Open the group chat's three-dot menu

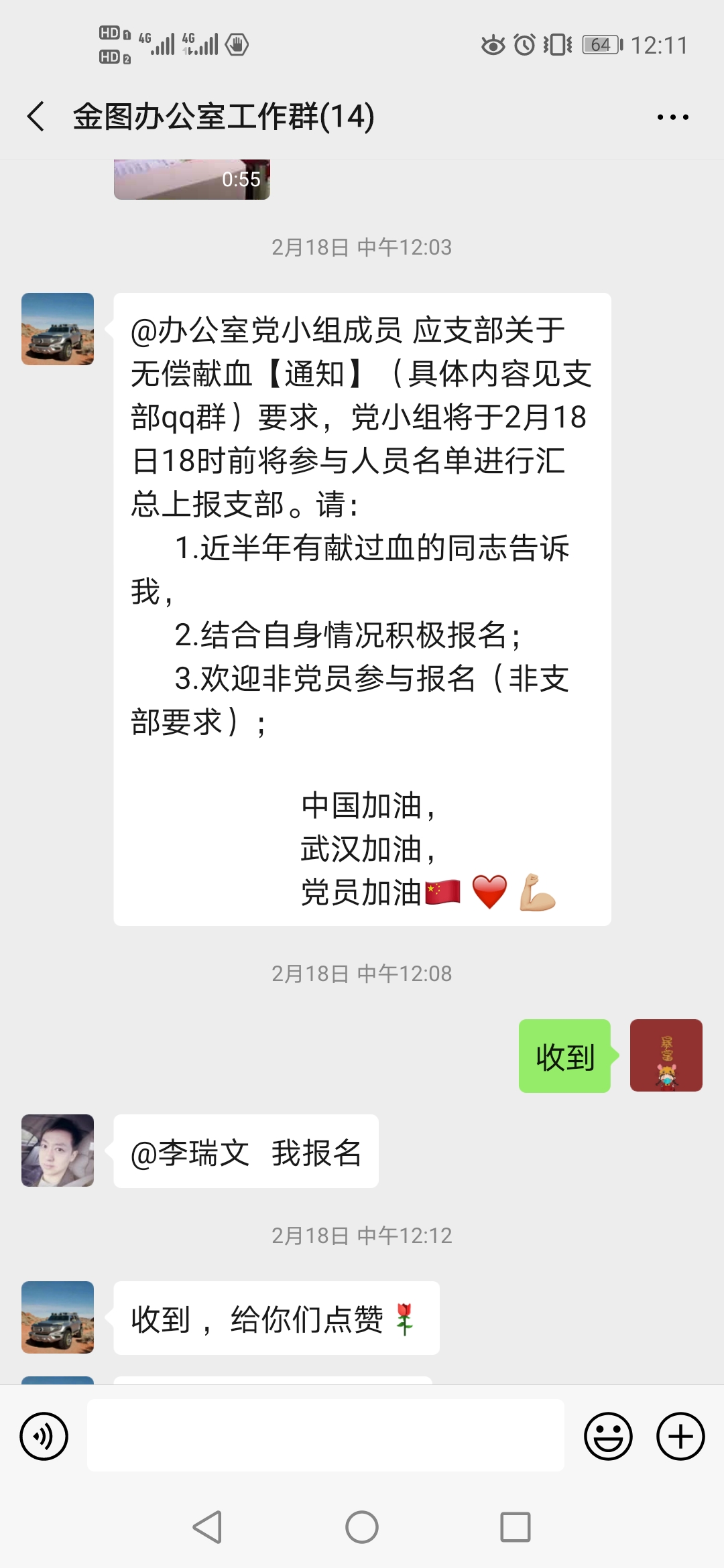(672, 117)
